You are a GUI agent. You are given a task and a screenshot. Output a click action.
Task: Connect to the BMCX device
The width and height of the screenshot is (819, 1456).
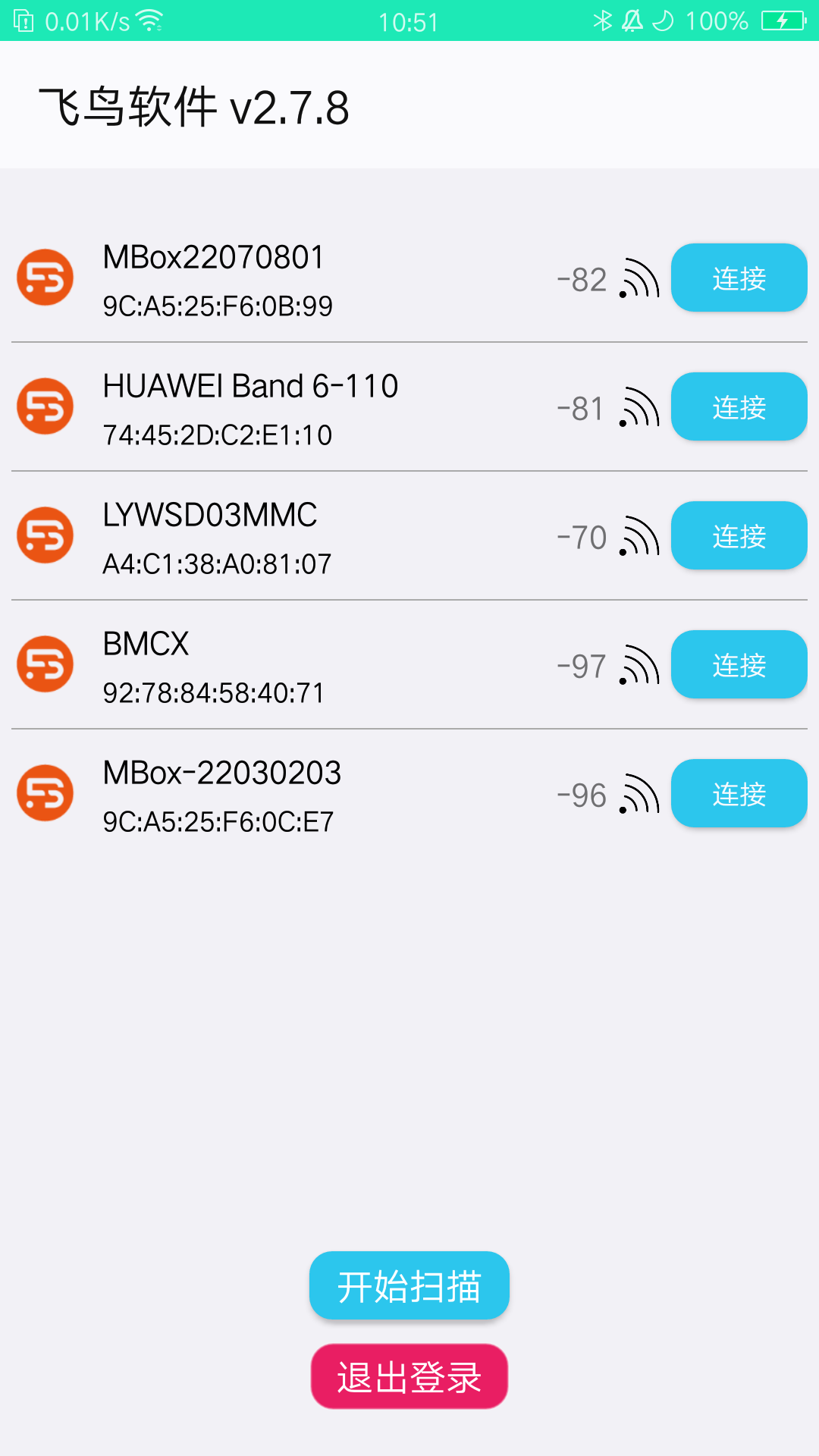click(x=739, y=664)
